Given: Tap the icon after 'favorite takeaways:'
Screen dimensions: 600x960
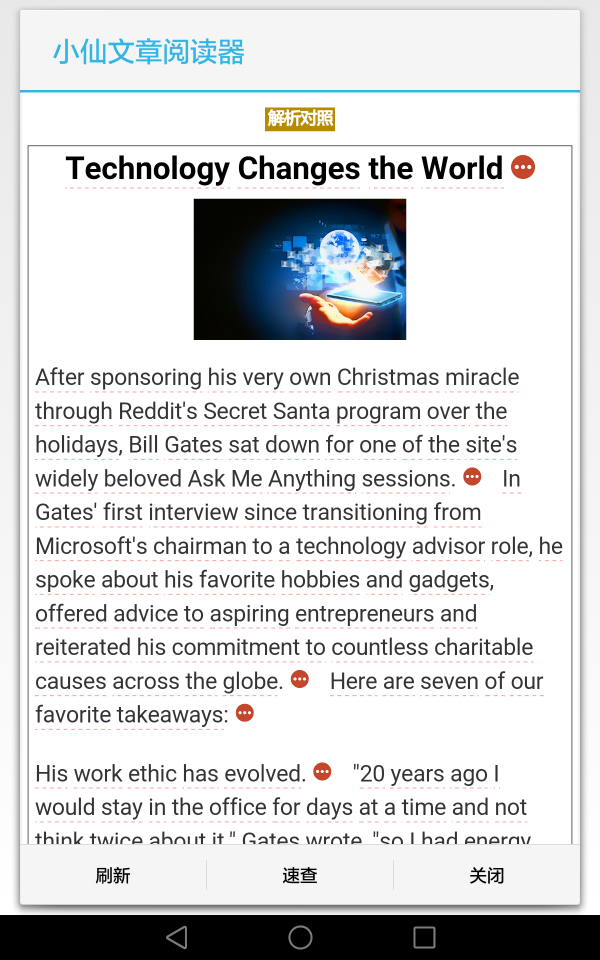Looking at the screenshot, I should coord(244,713).
